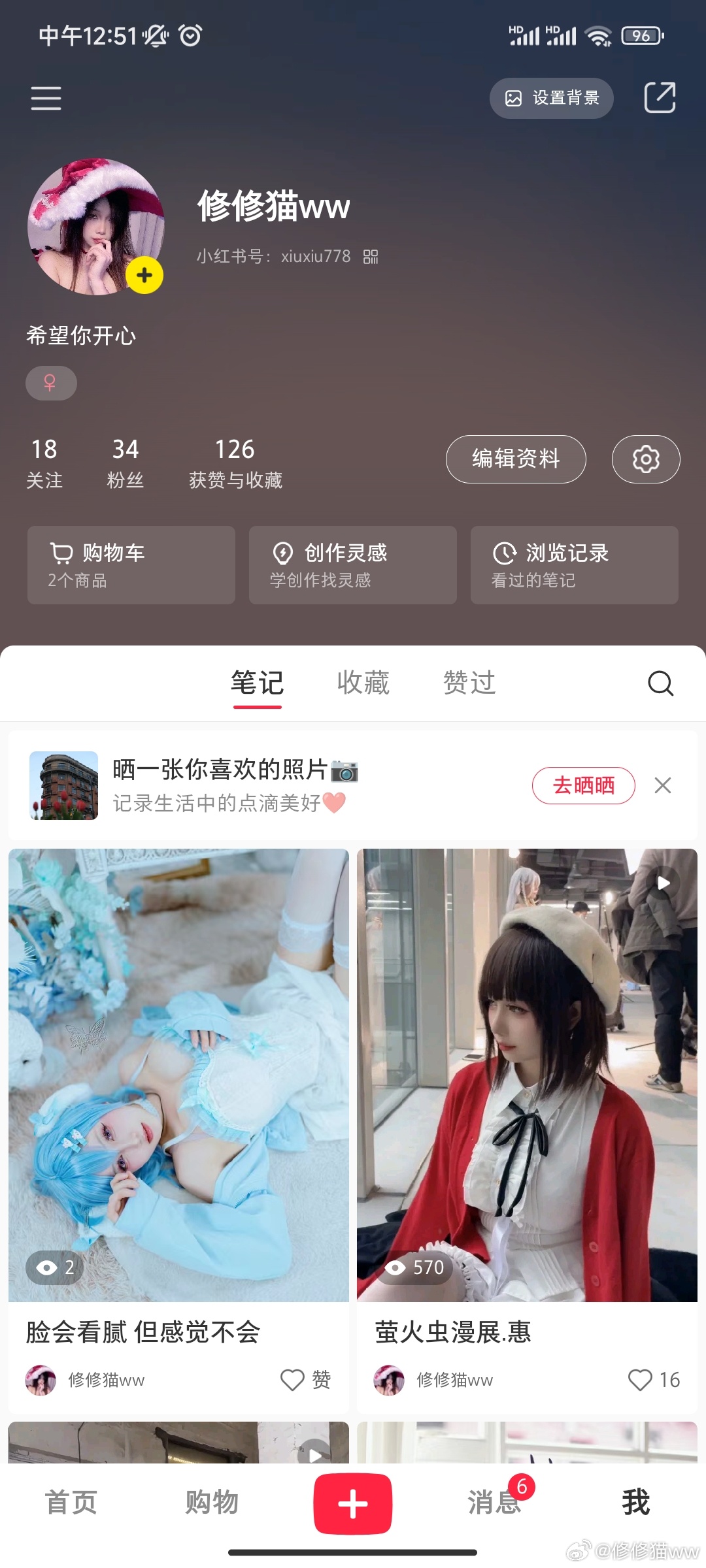Share the profile via share icon
The height and width of the screenshot is (1568, 706).
(x=660, y=98)
